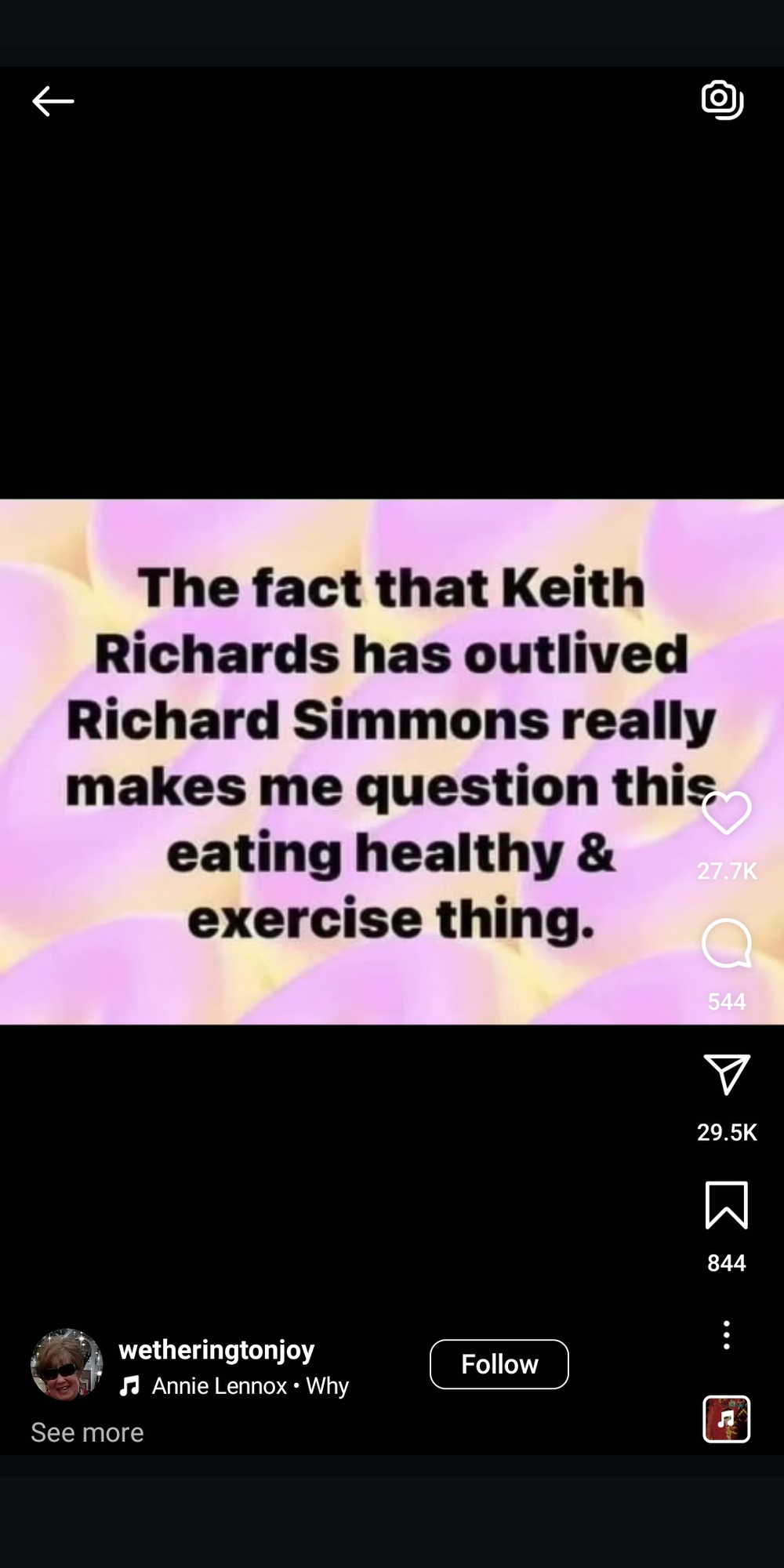Open the camera icon at top right
This screenshot has height=1568, width=784.
coord(722,100)
